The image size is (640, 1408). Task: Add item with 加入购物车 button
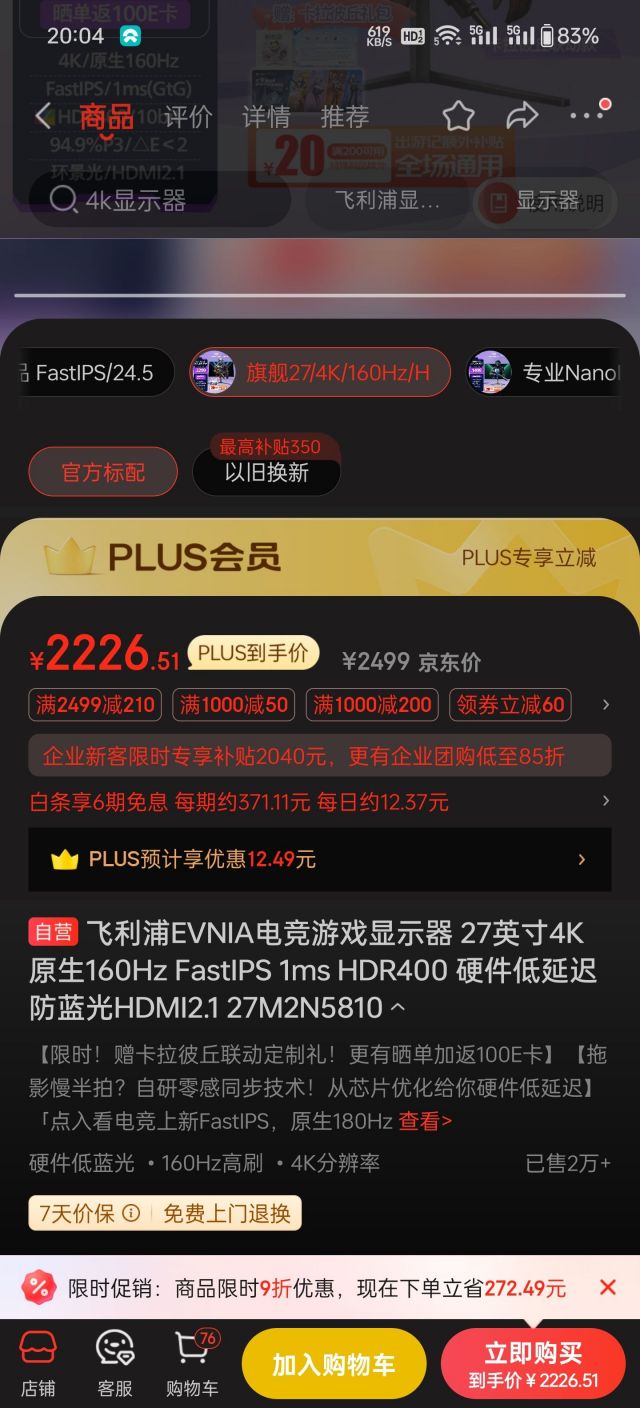pyautogui.click(x=334, y=1365)
